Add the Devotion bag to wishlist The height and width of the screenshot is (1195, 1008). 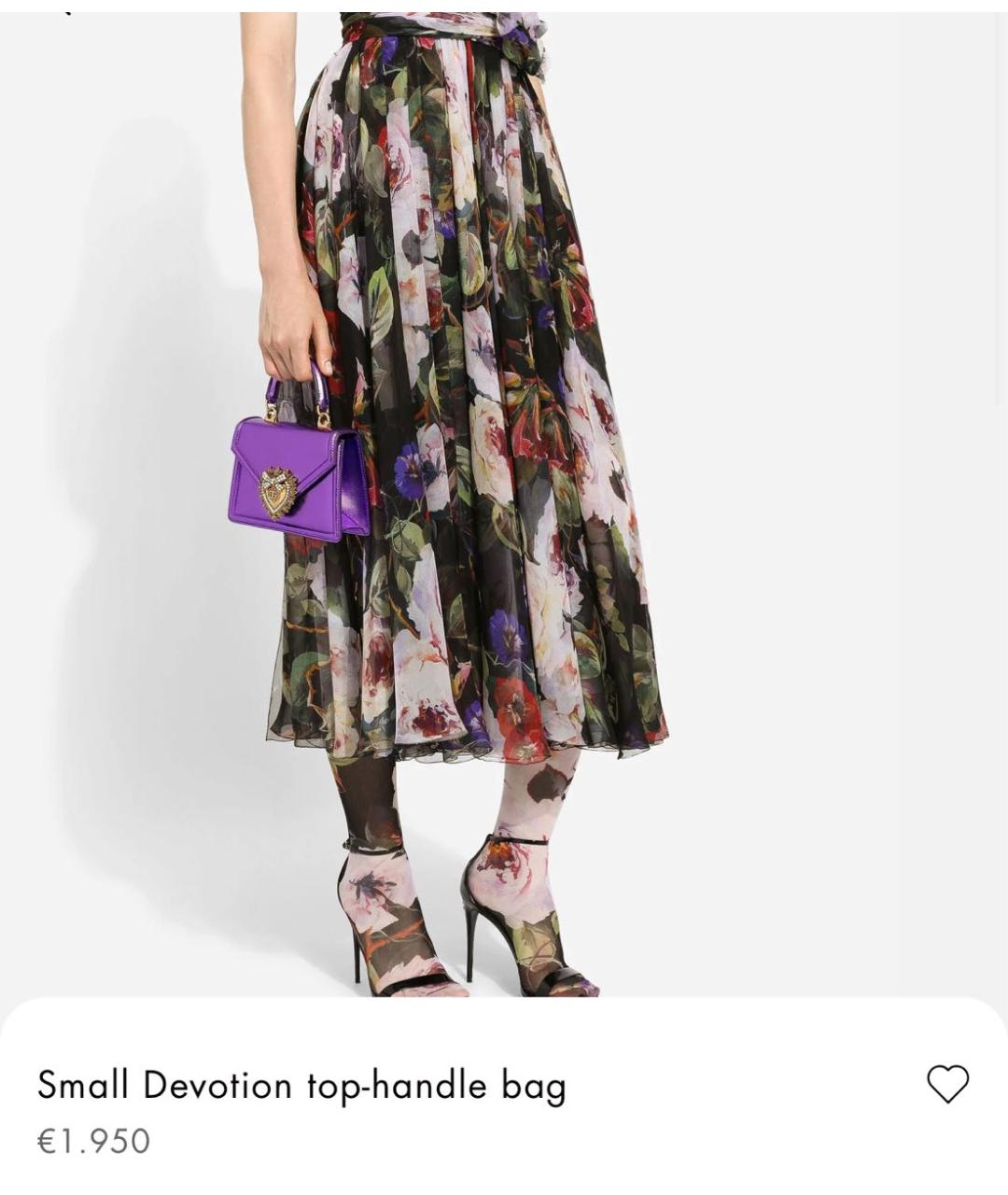[947, 1084]
